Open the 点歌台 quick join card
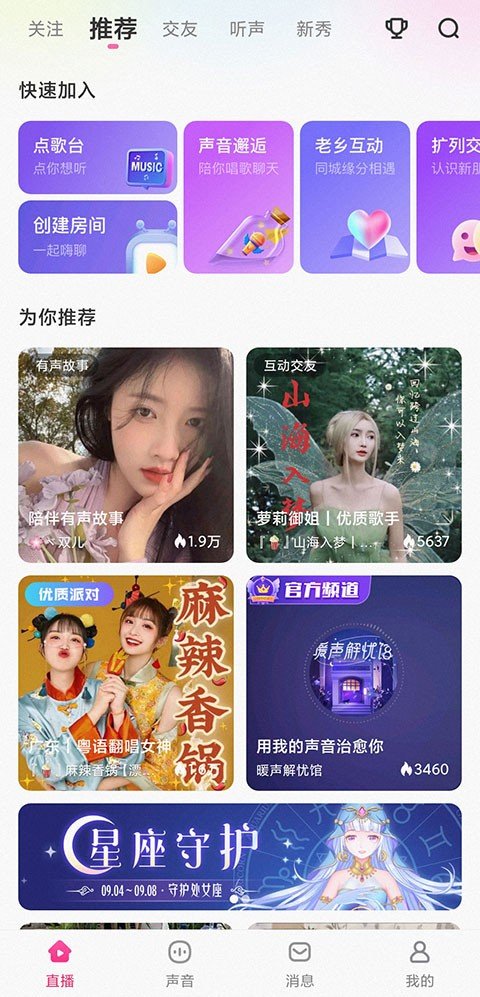This screenshot has height=997, width=480. point(98,157)
